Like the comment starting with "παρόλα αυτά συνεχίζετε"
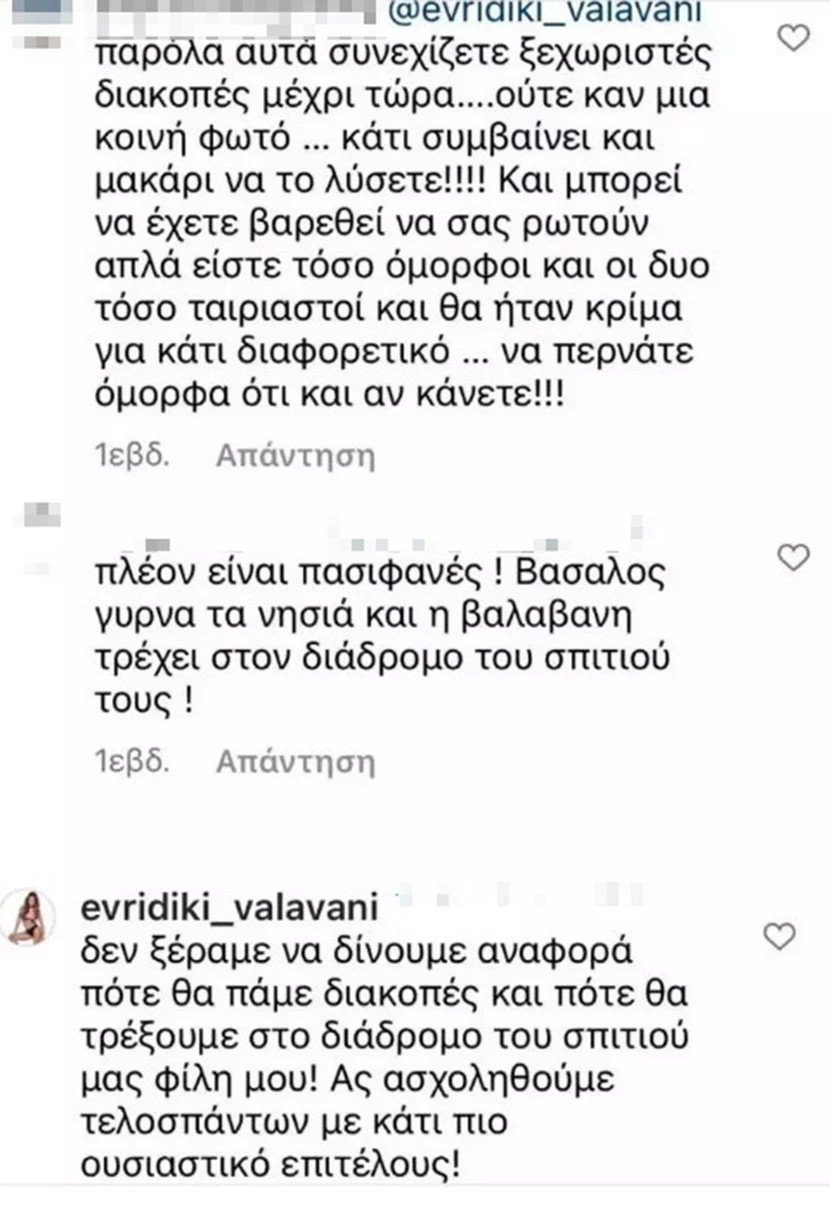Screen dimensions: 830x1206 [793, 39]
